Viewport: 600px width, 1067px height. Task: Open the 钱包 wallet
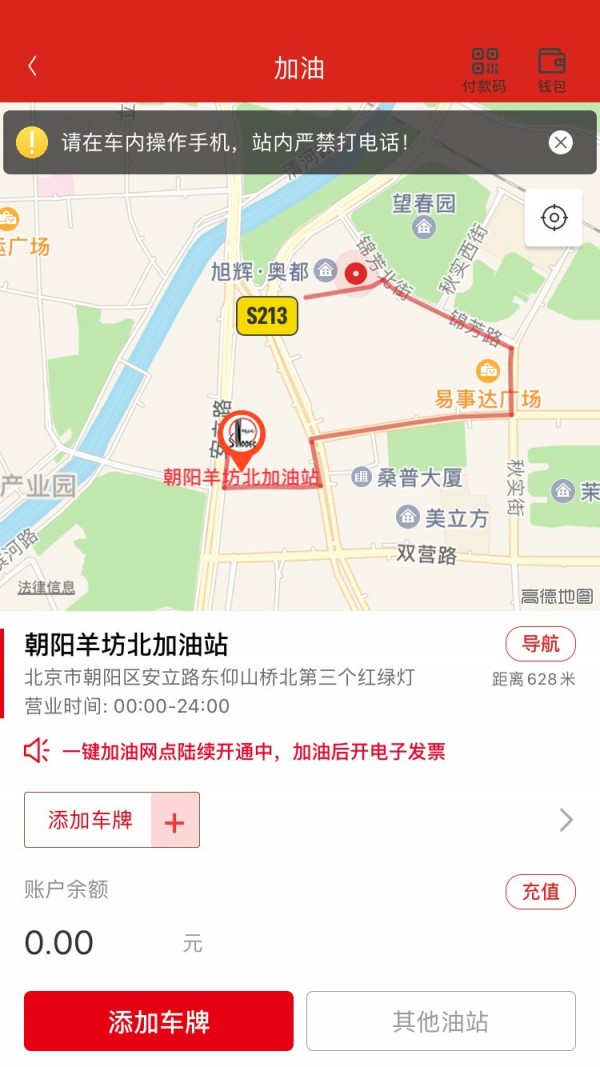552,69
